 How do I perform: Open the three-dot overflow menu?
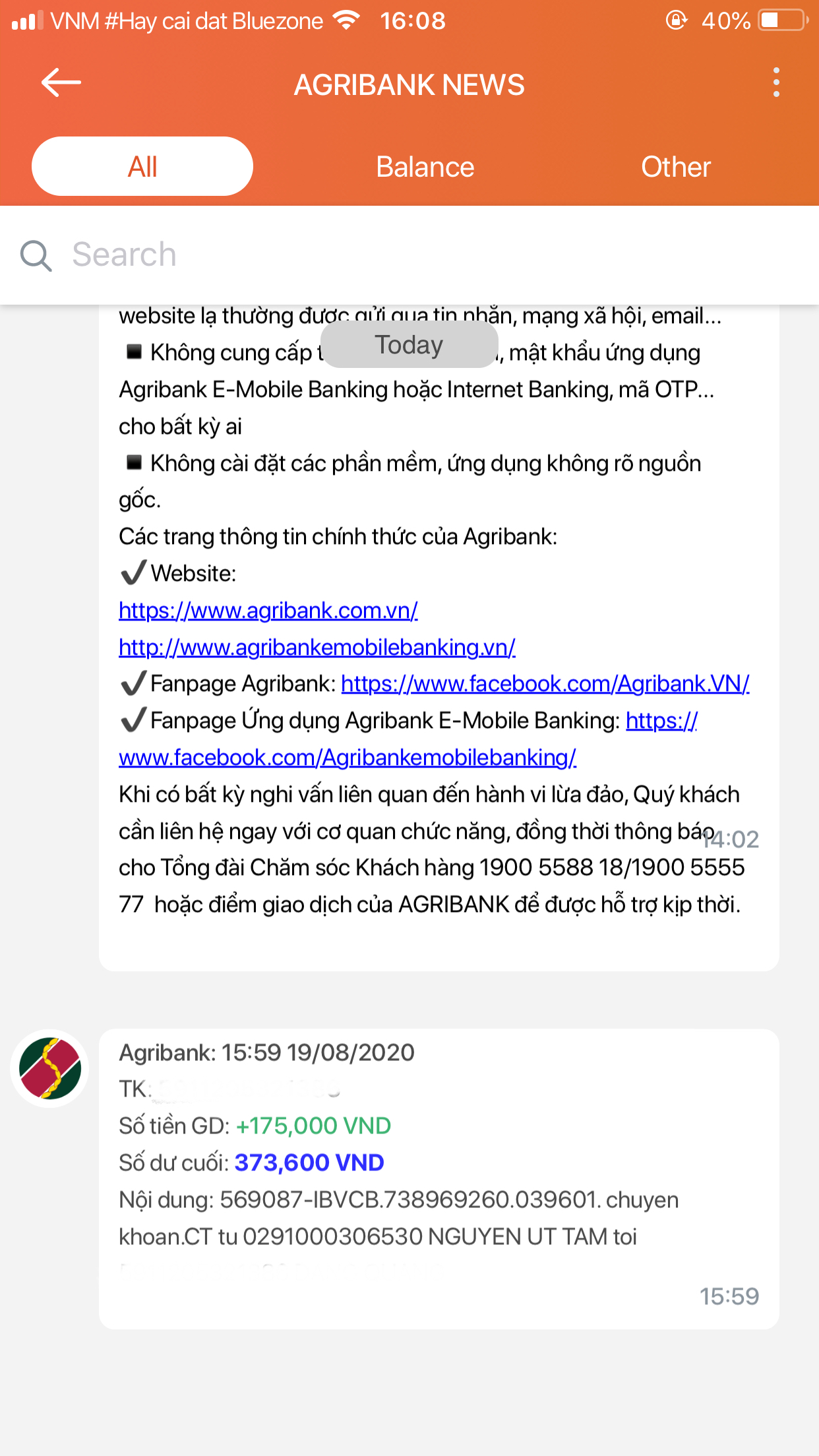[x=776, y=83]
